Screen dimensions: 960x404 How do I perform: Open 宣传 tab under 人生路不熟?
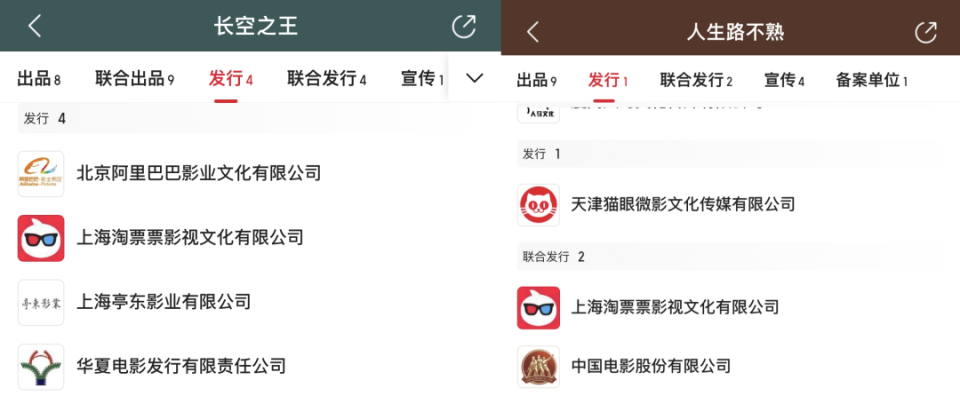point(784,81)
